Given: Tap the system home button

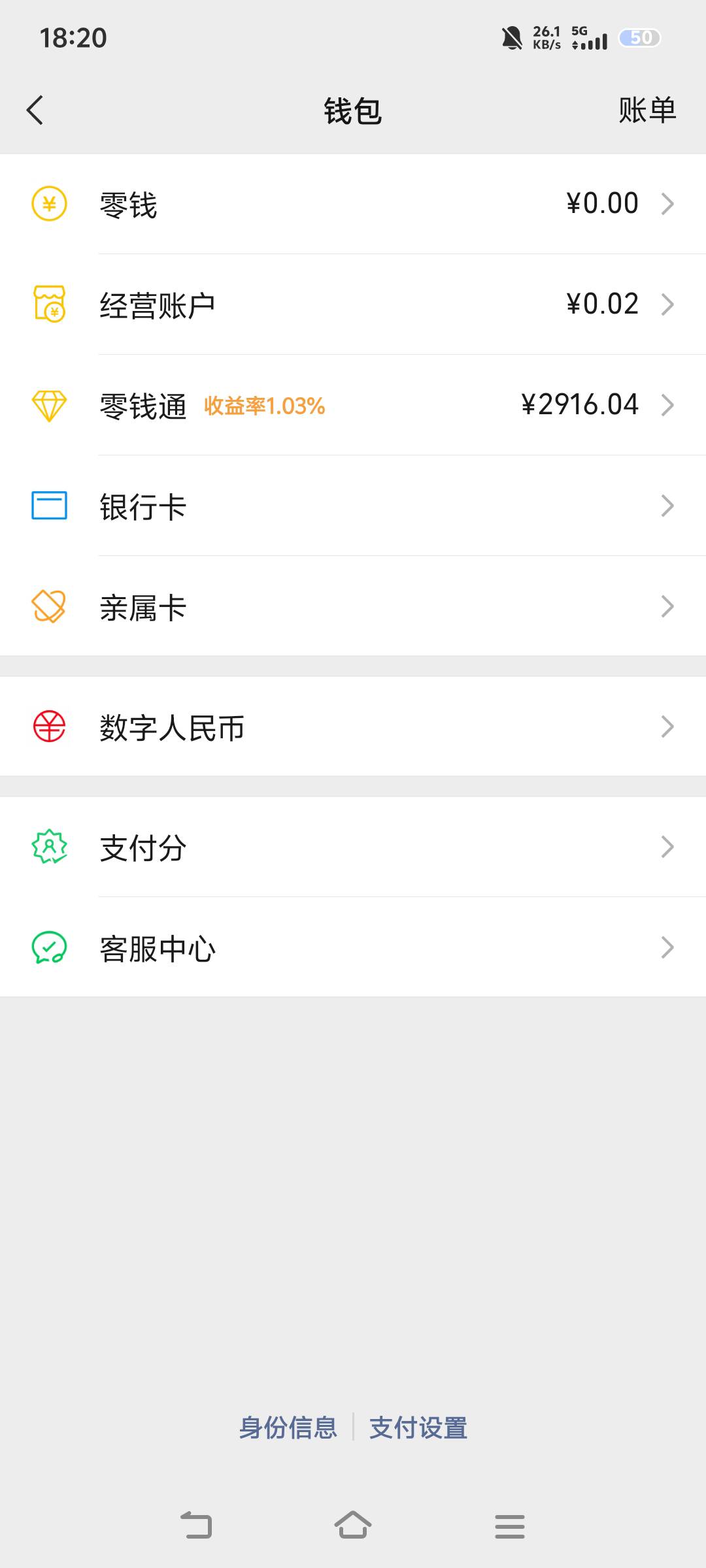Looking at the screenshot, I should [x=353, y=1526].
